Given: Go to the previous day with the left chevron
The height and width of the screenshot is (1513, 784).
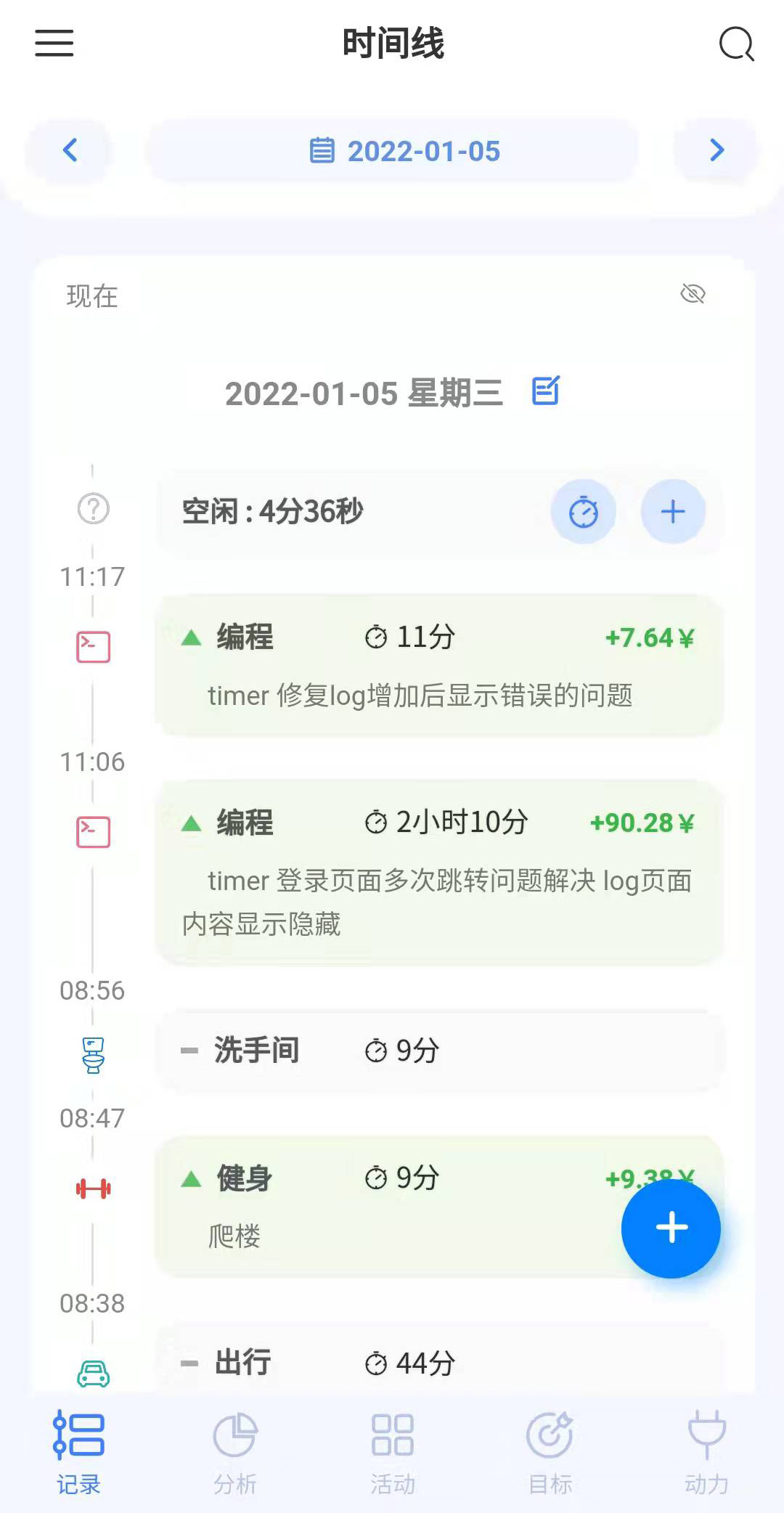Looking at the screenshot, I should click(70, 151).
